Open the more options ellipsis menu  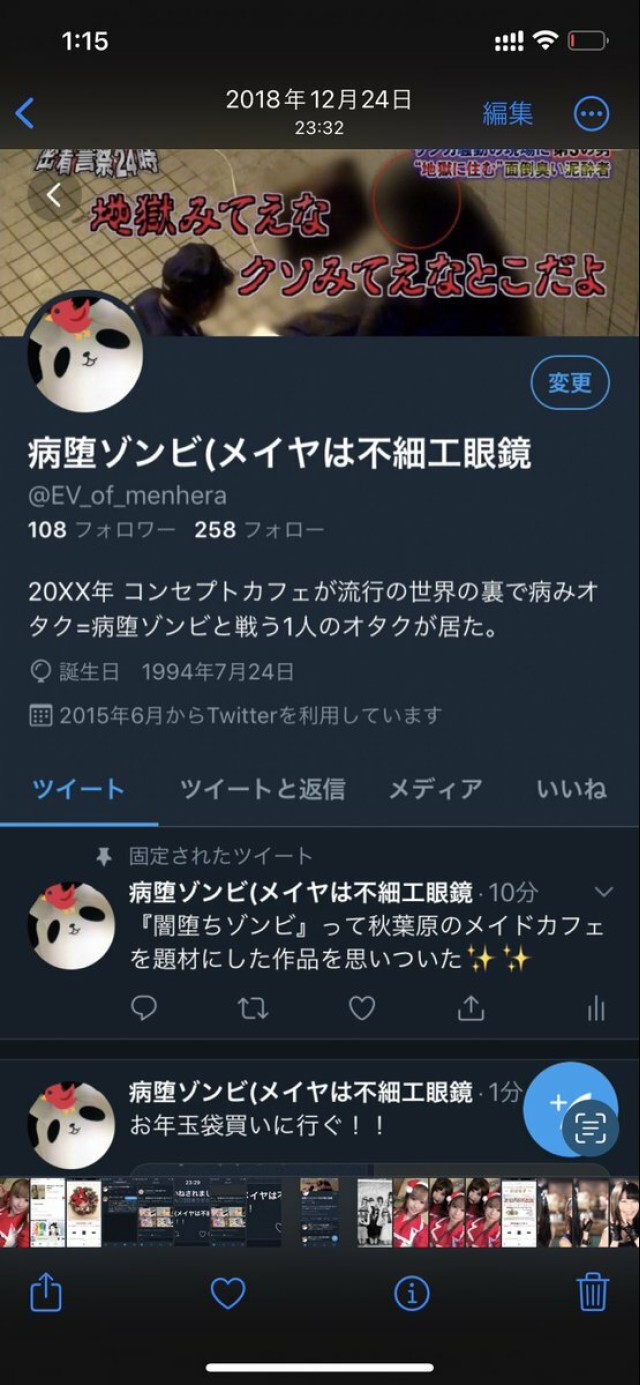(x=592, y=113)
